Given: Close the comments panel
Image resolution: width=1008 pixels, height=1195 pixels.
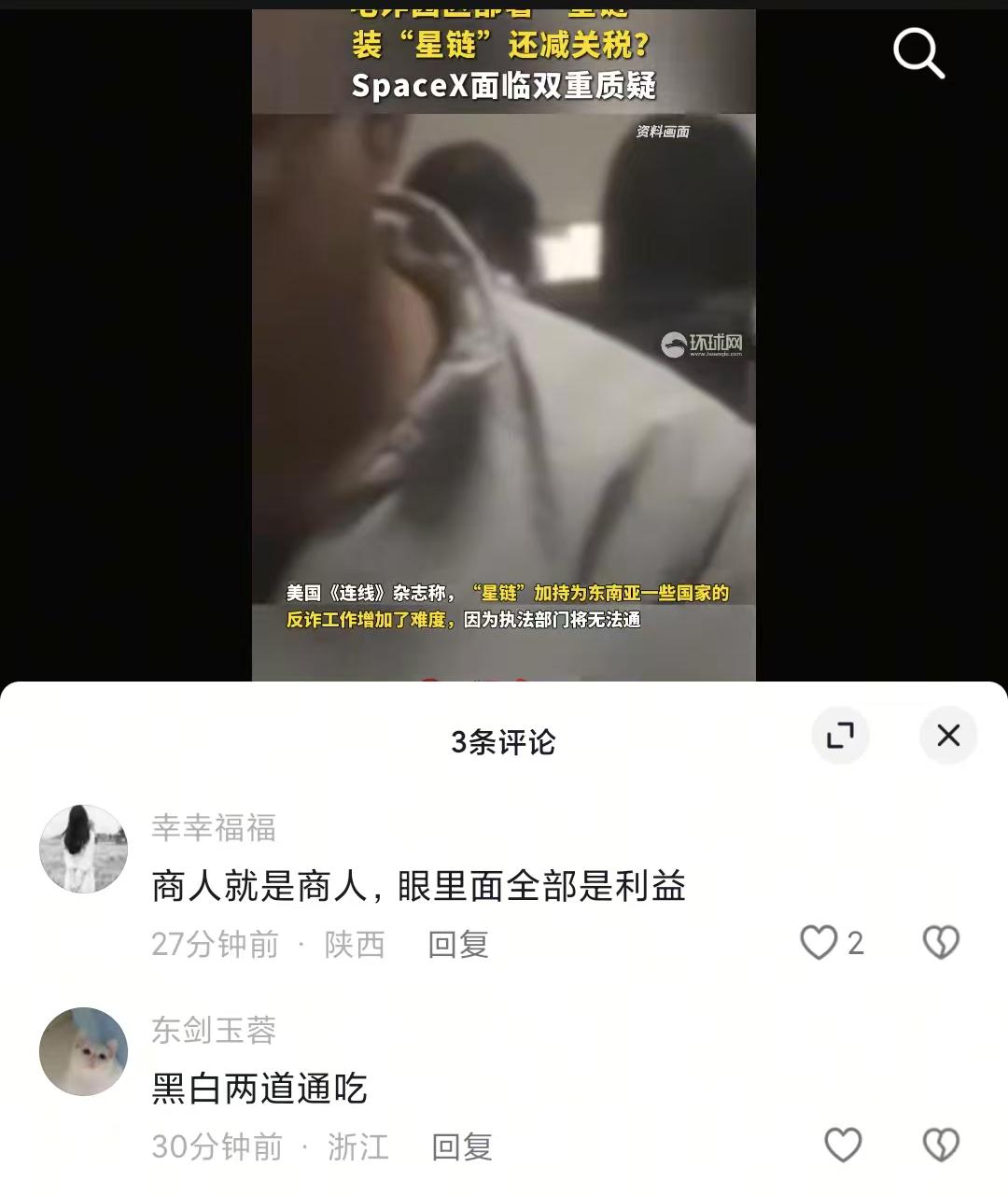Looking at the screenshot, I should point(948,736).
